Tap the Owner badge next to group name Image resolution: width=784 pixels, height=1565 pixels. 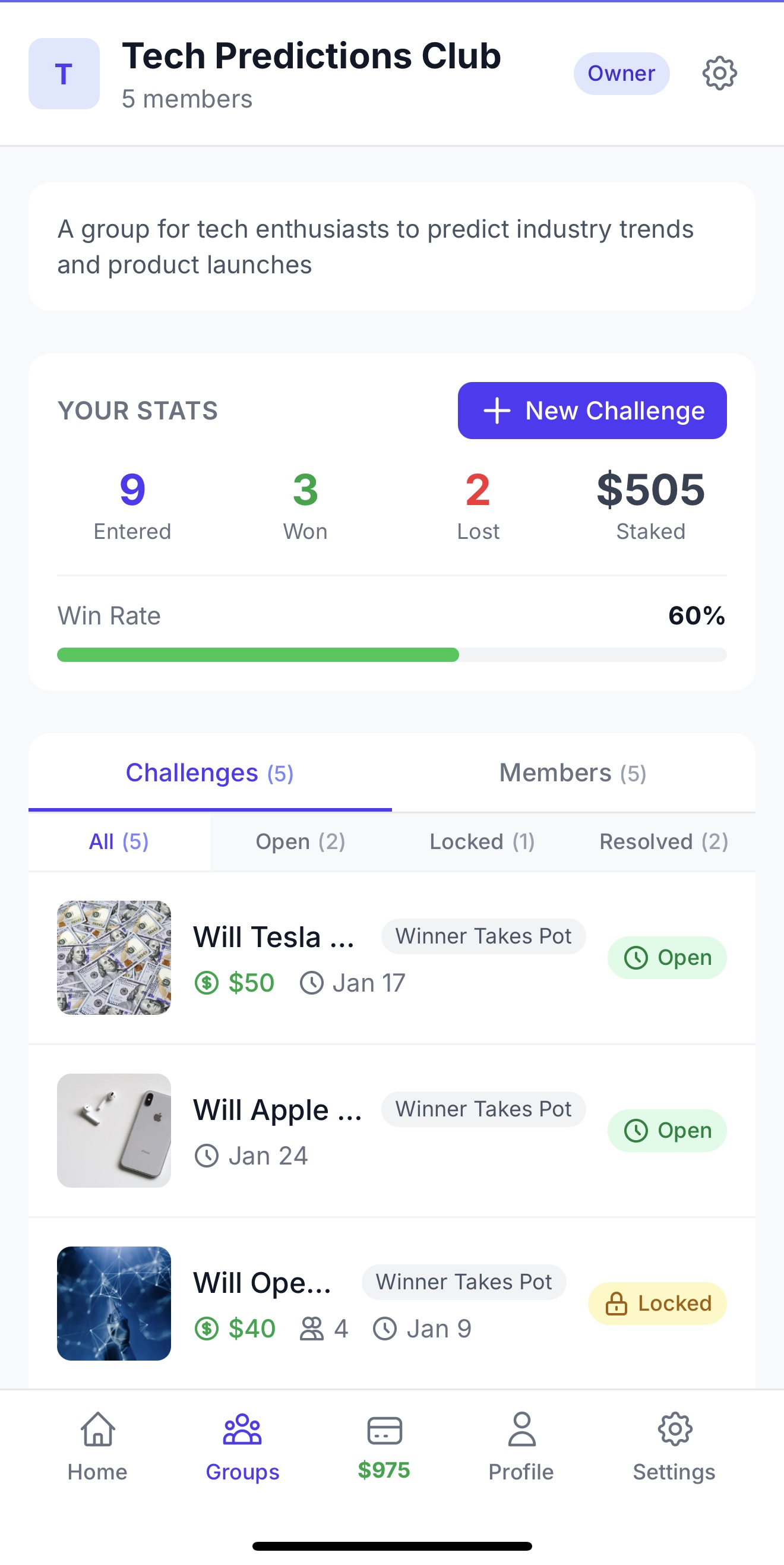coord(621,73)
